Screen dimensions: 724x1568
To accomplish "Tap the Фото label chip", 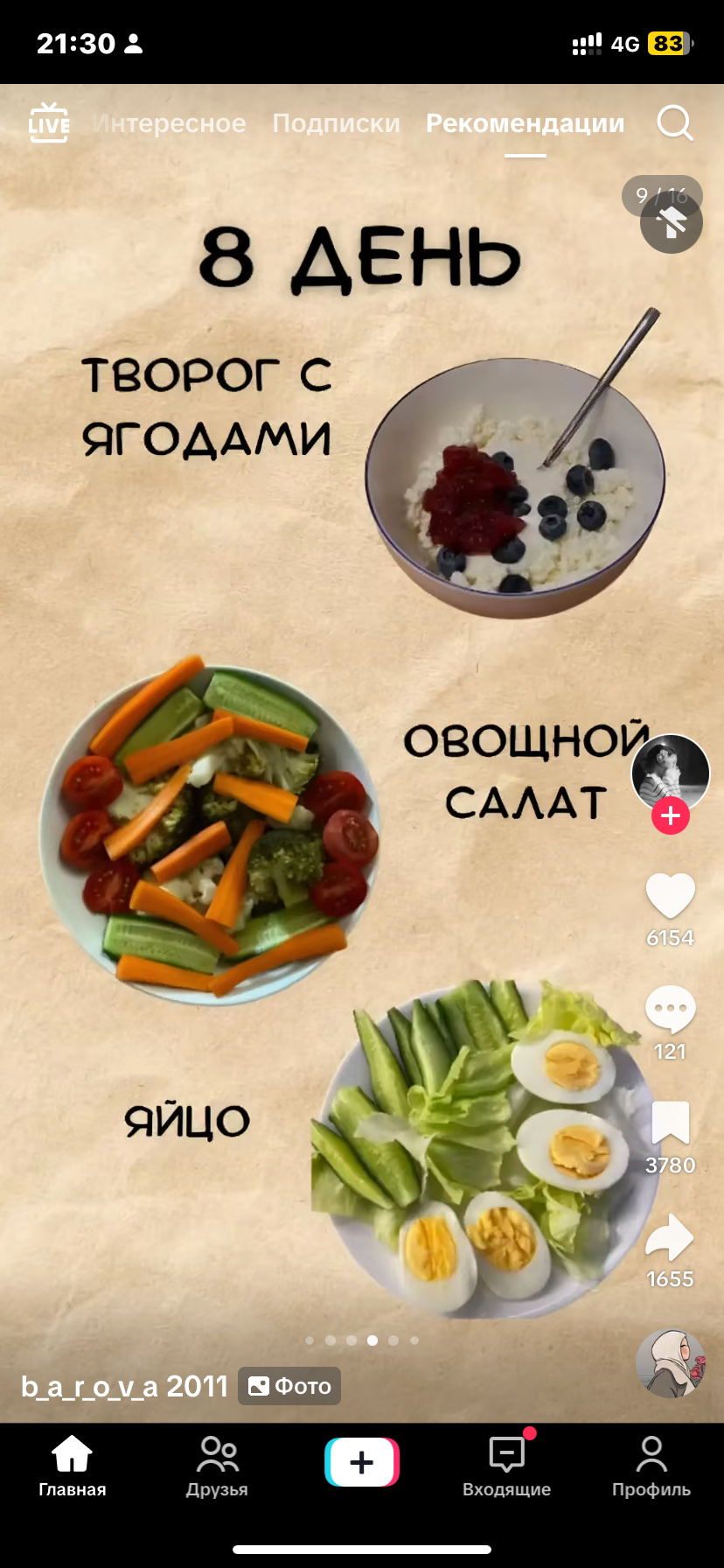I will point(289,1386).
